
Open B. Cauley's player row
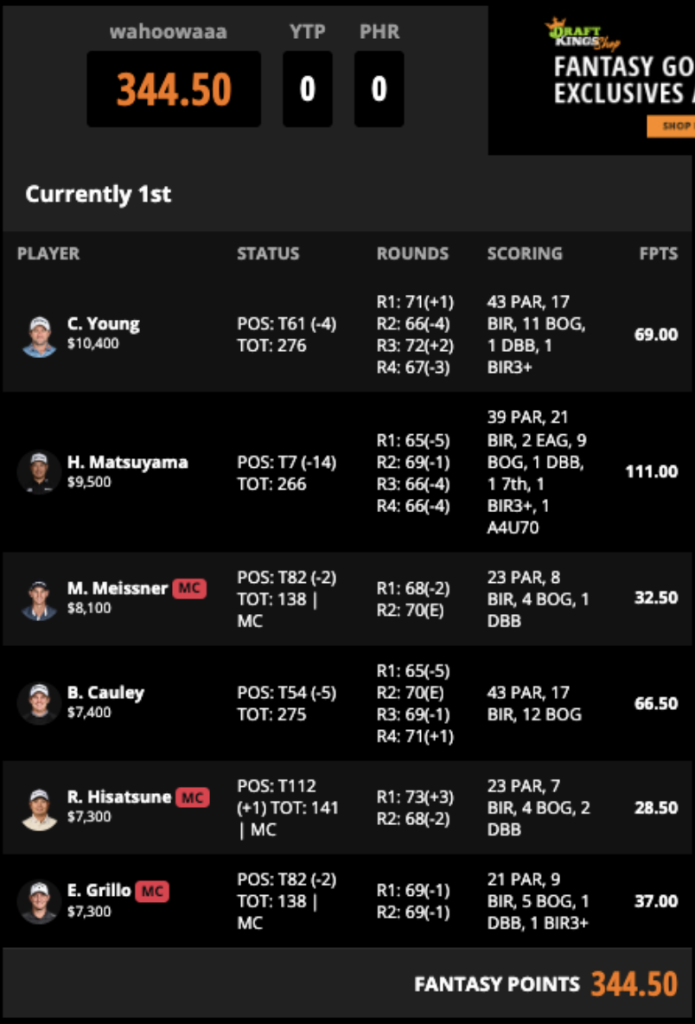(348, 703)
